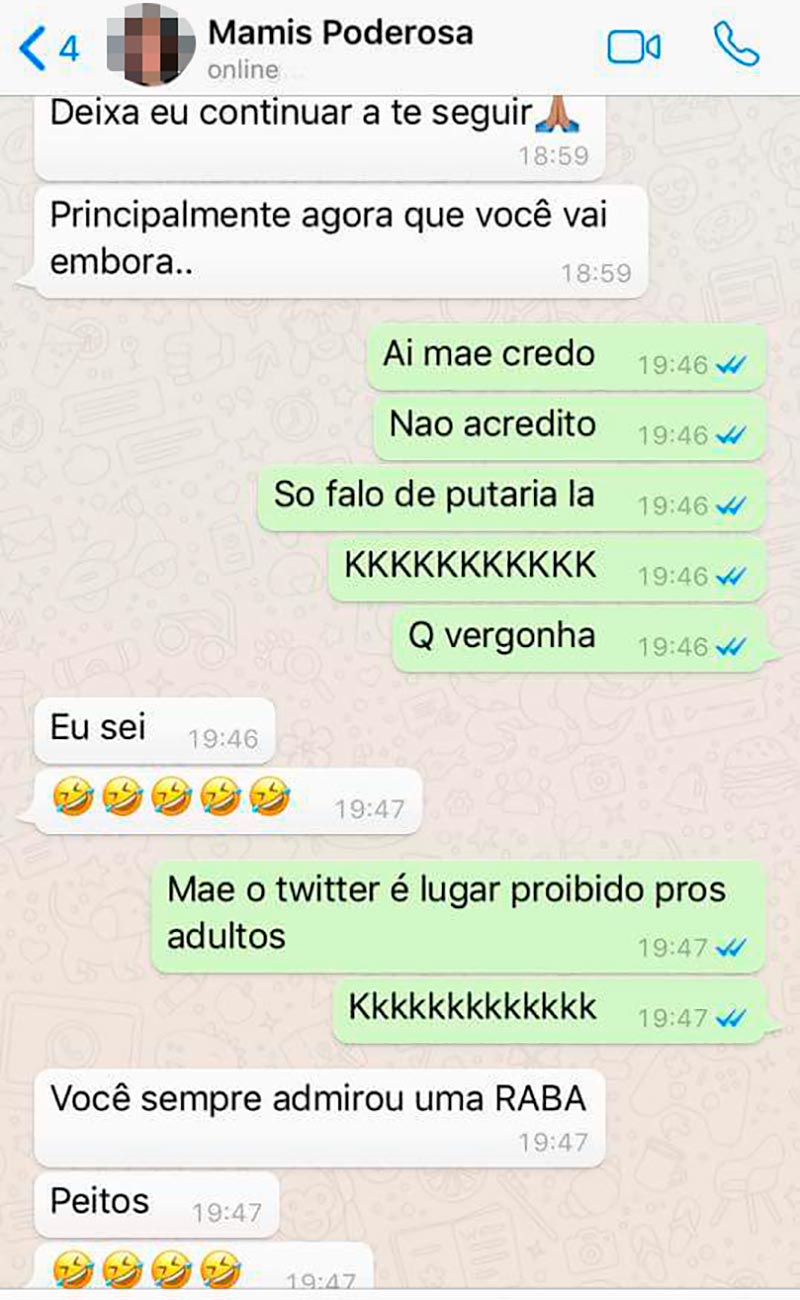Viewport: 800px width, 1300px height.
Task: Tap the contact's profile photo
Action: [149, 46]
